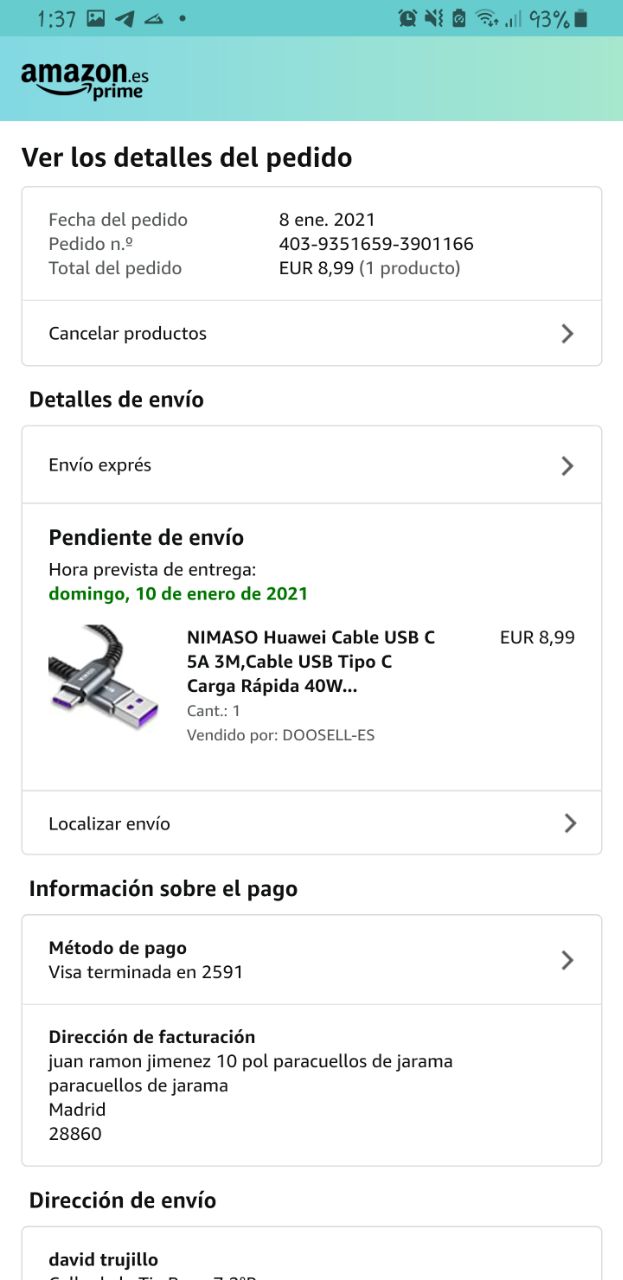Select Localizar envío to track shipment

311,823
